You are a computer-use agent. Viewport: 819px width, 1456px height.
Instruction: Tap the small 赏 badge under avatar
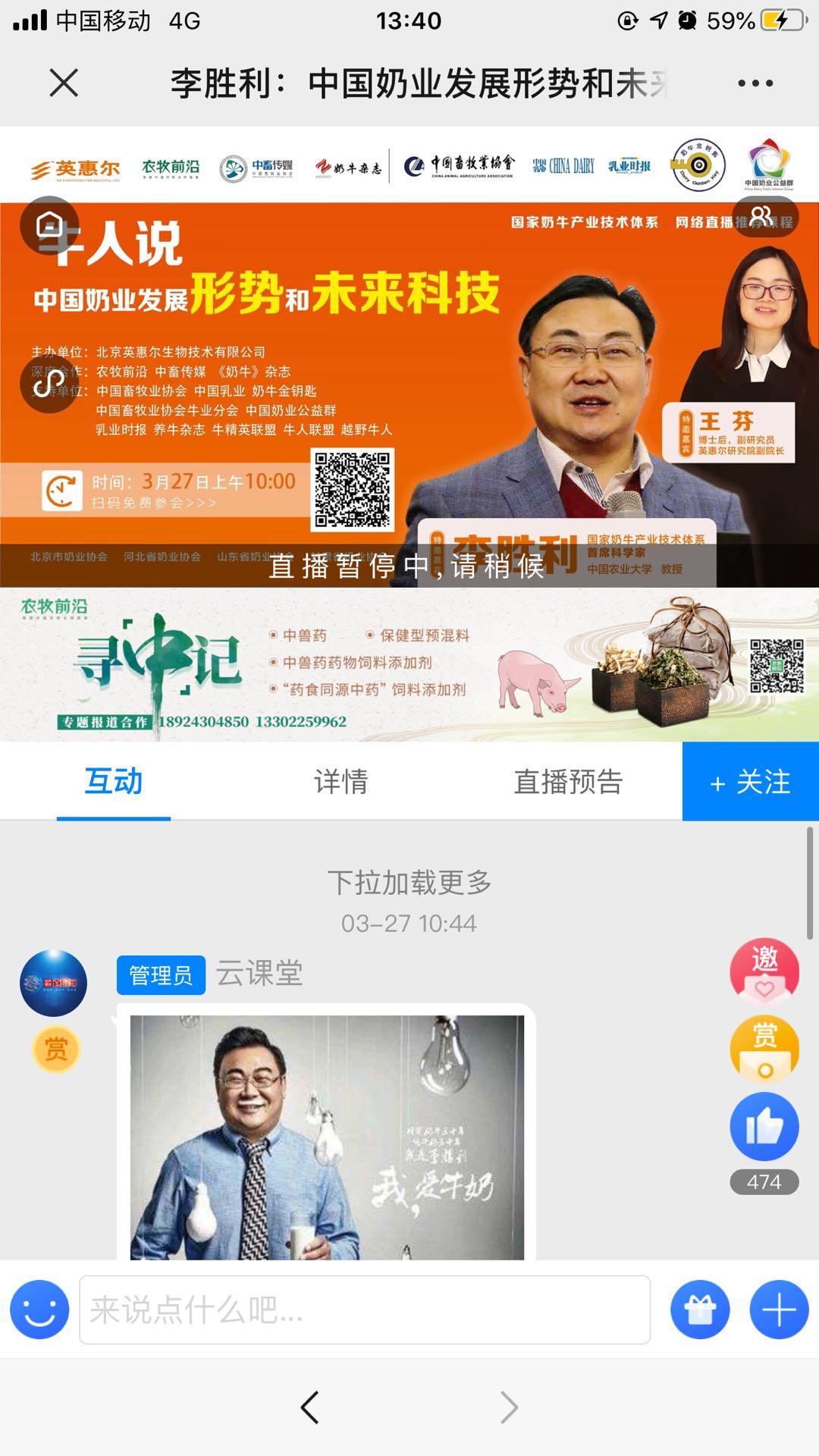point(55,1050)
